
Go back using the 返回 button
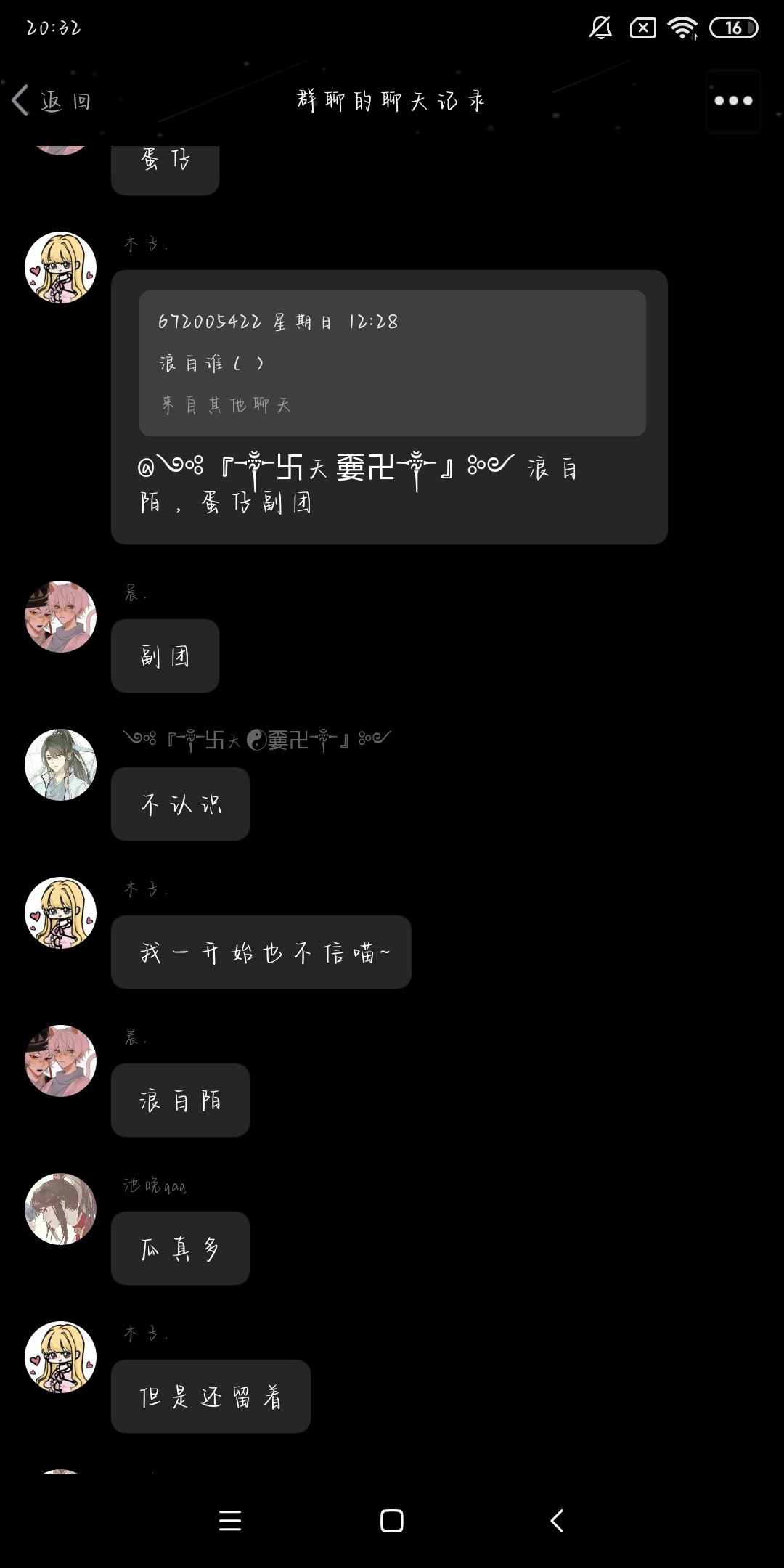coord(52,101)
